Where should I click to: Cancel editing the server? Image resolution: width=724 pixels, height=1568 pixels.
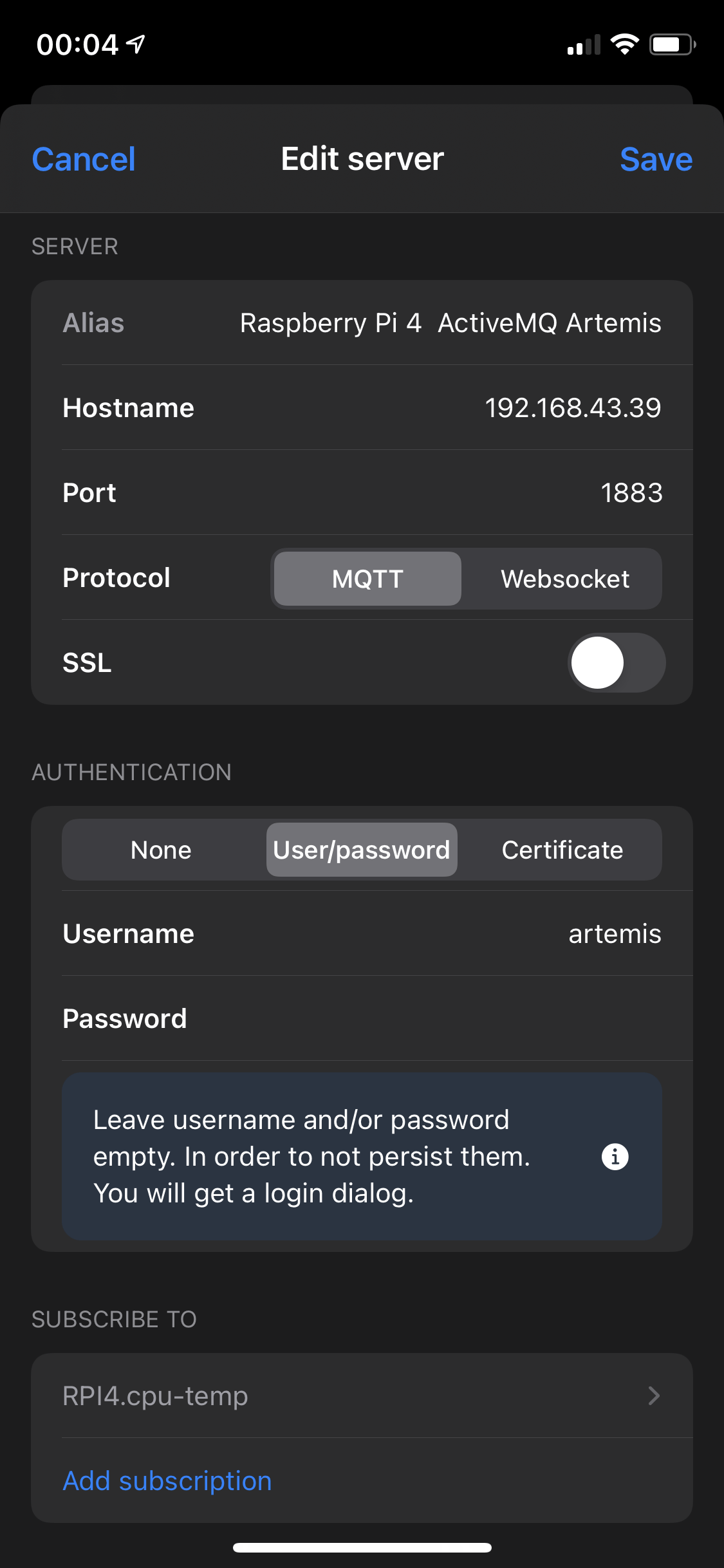coord(84,159)
